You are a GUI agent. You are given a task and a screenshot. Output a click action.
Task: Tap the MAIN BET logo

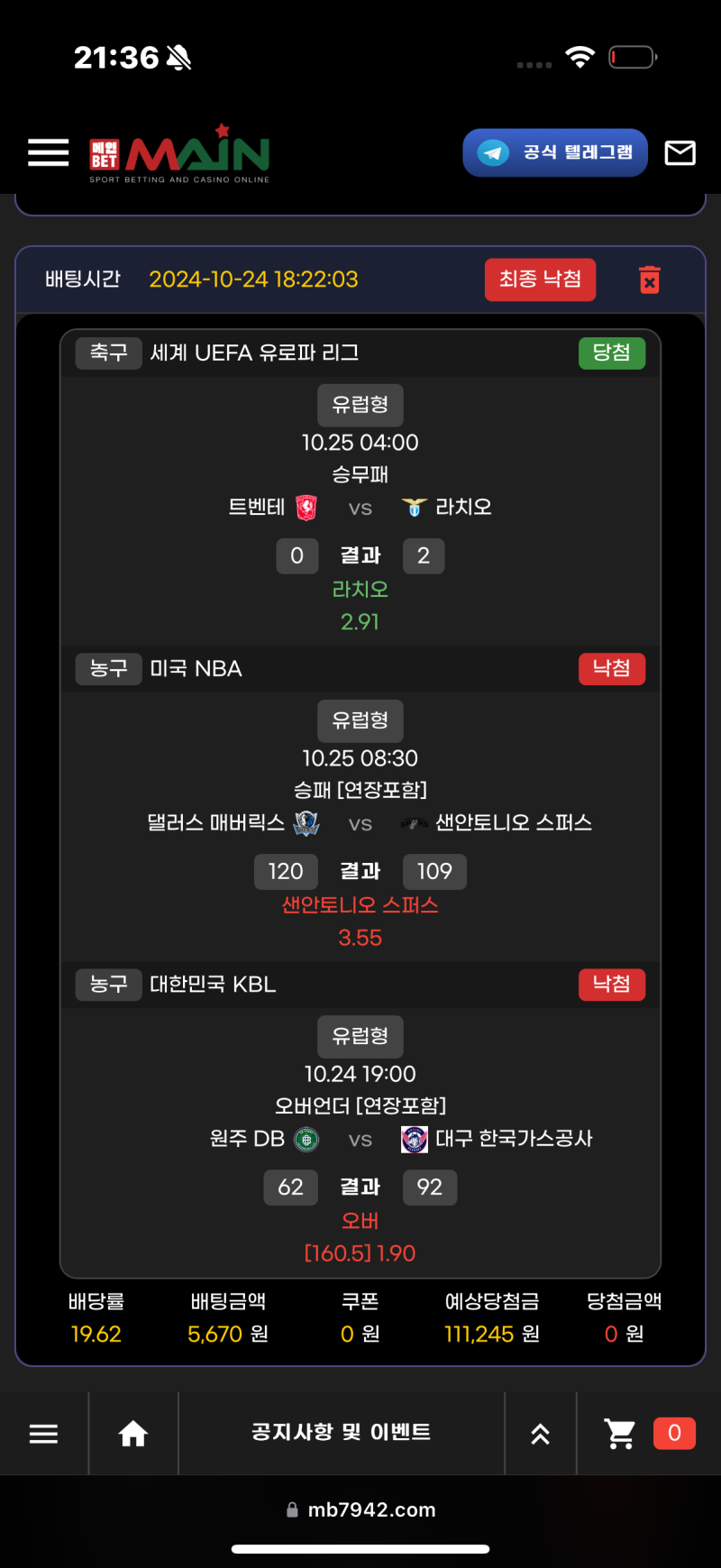[179, 155]
